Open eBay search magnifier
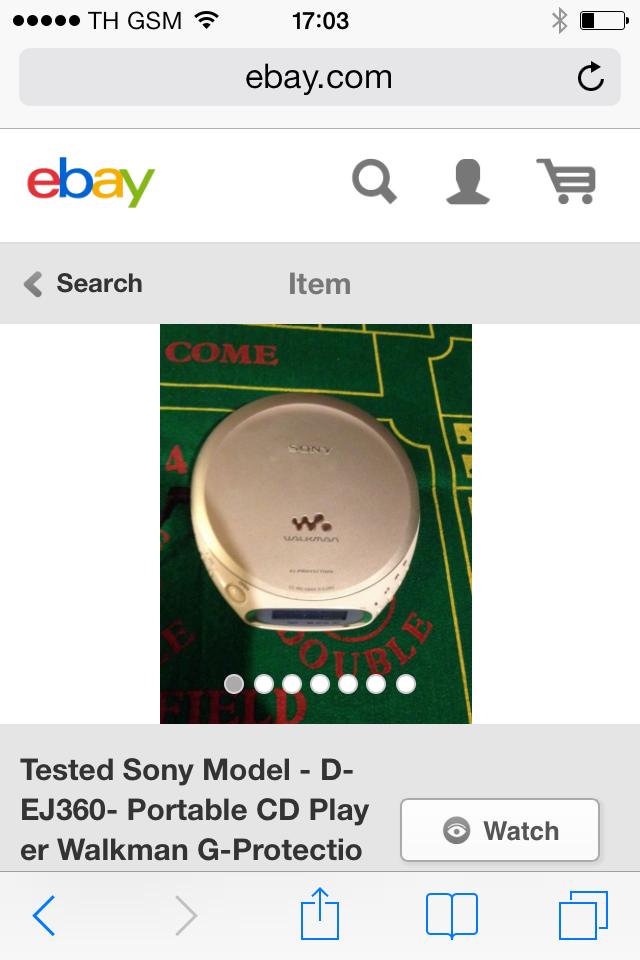Viewport: 640px width, 960px height. 375,183
